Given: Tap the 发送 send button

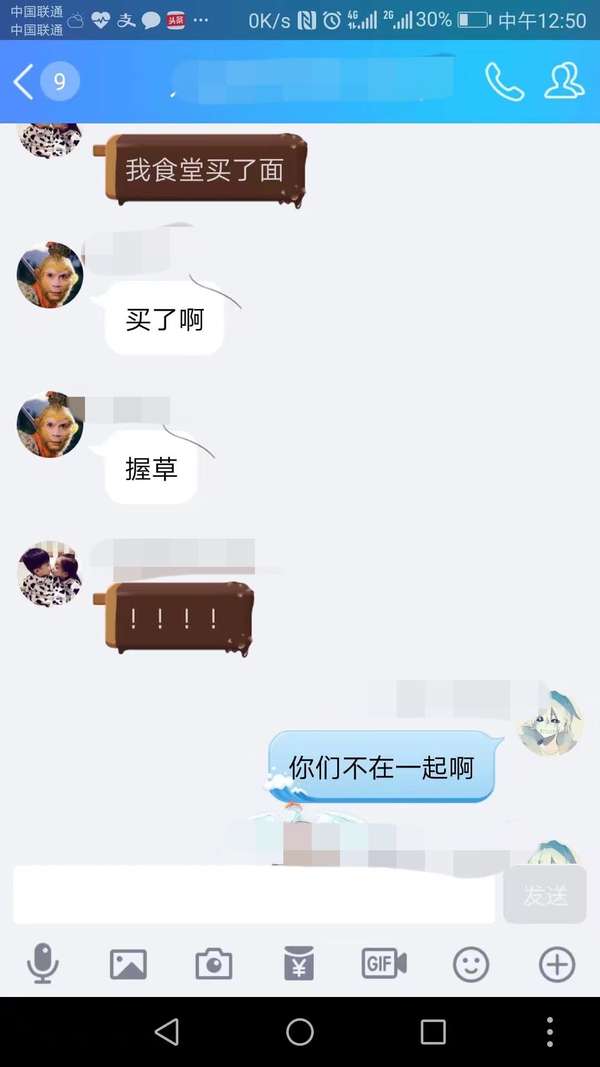Looking at the screenshot, I should pos(545,895).
